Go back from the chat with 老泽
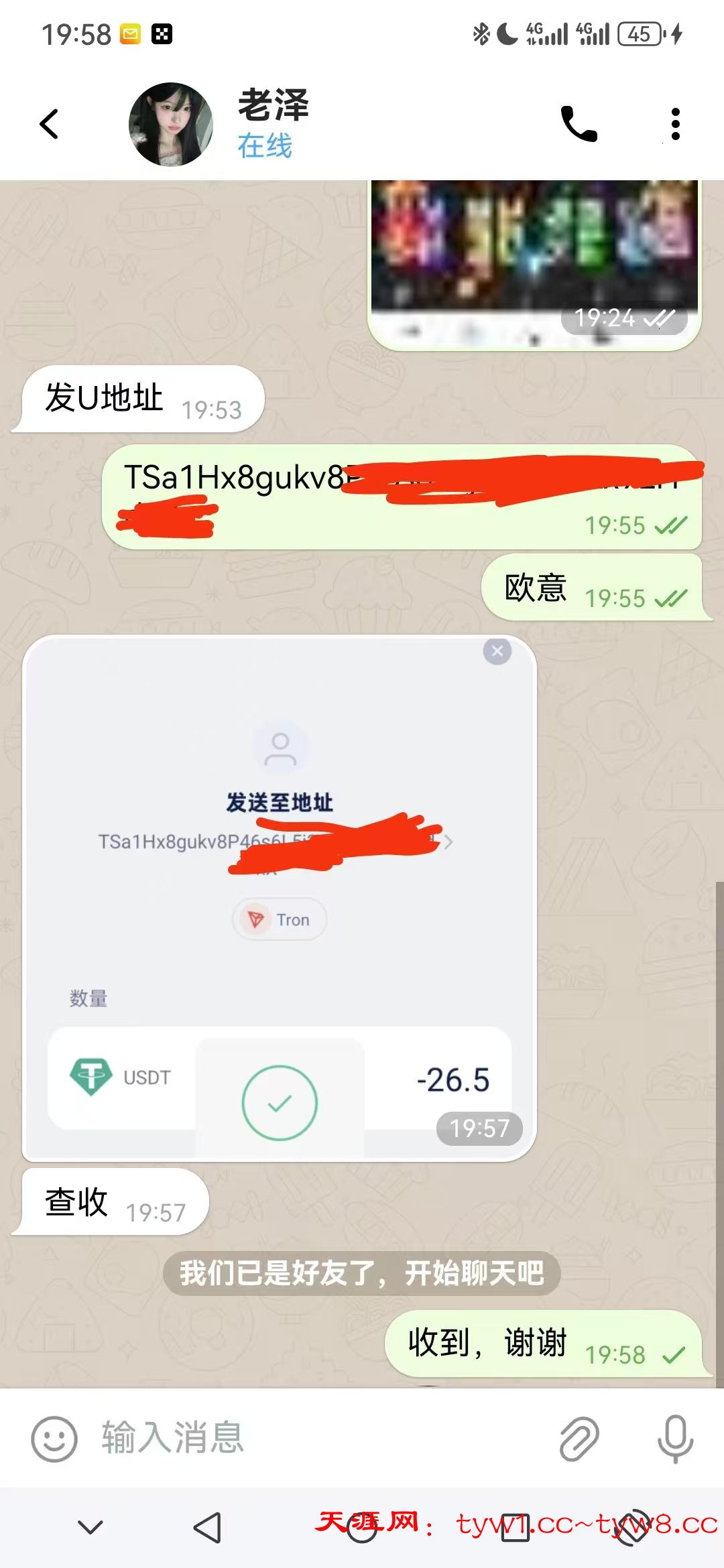 pyautogui.click(x=49, y=124)
